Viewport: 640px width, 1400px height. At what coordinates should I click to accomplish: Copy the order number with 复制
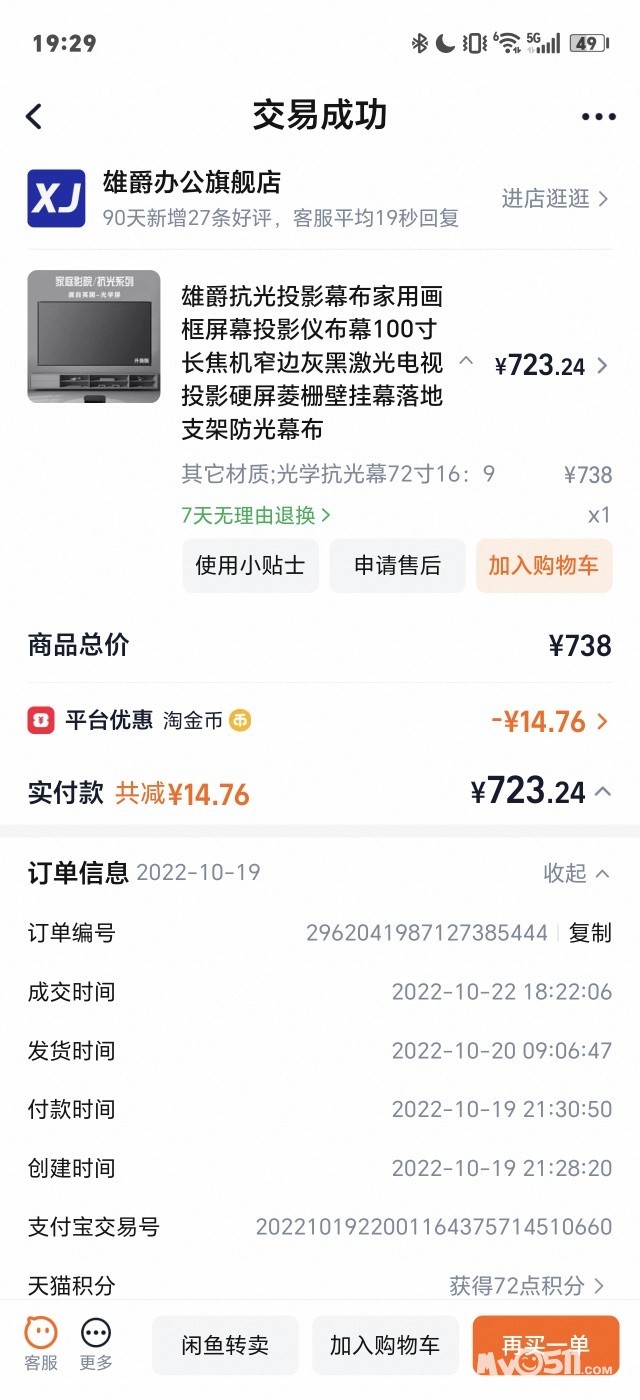590,933
